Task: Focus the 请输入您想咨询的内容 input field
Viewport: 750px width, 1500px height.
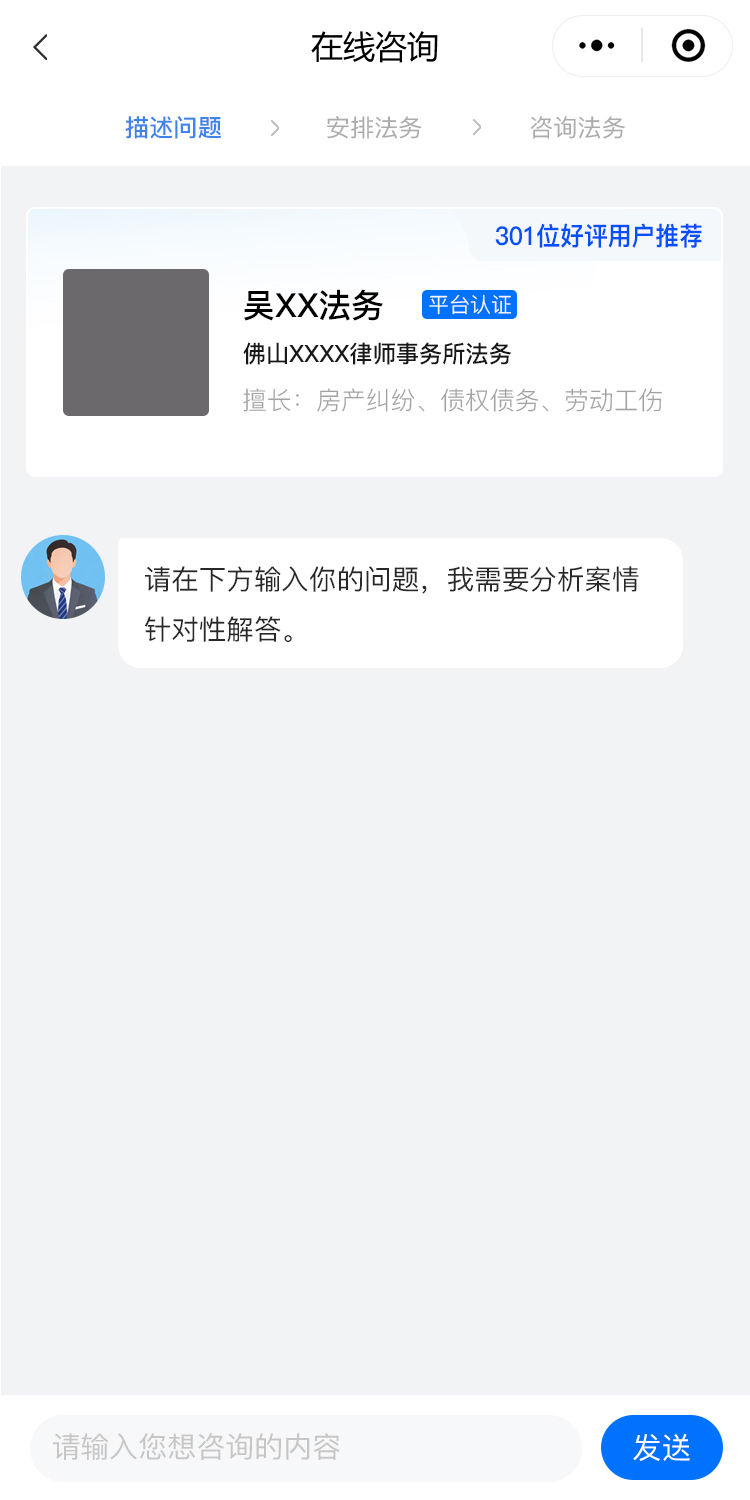Action: (305, 1447)
